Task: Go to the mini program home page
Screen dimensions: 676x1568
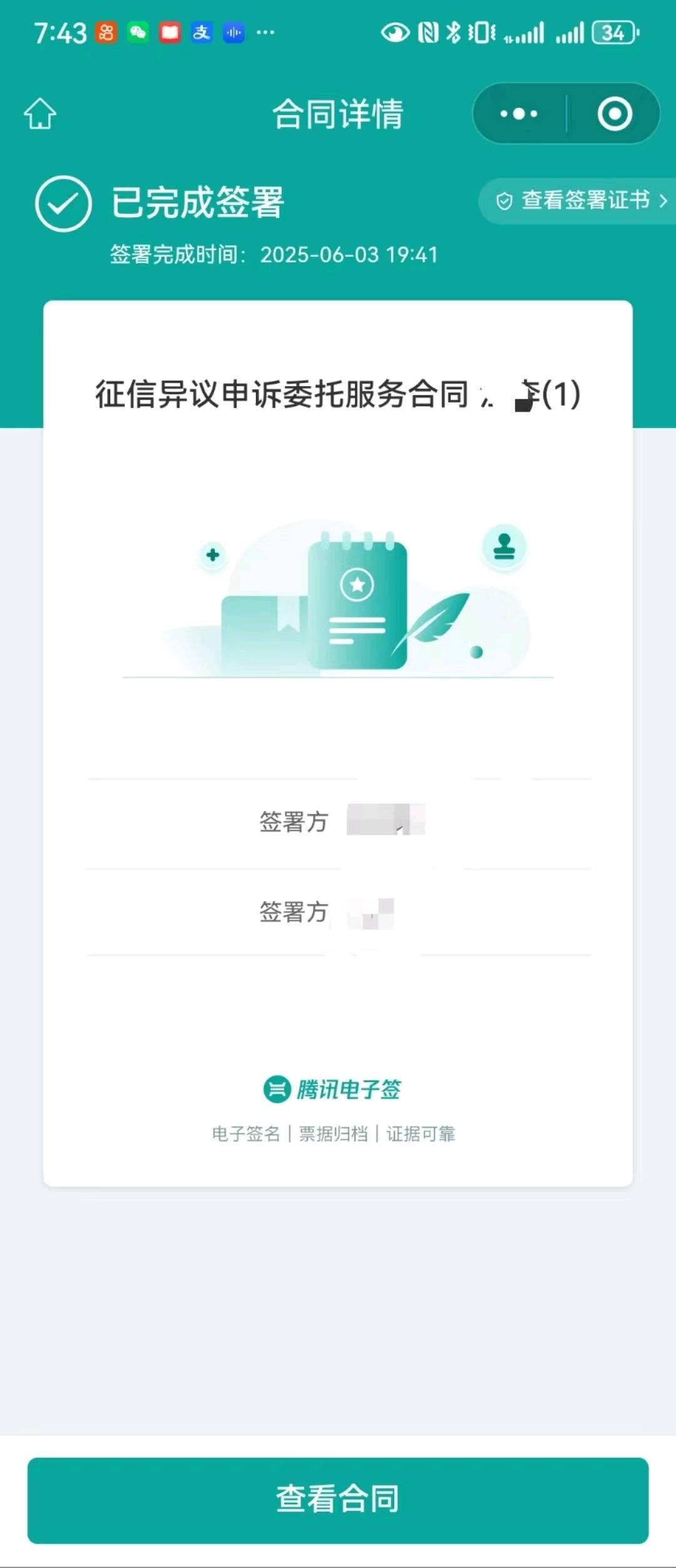Action: (40, 114)
